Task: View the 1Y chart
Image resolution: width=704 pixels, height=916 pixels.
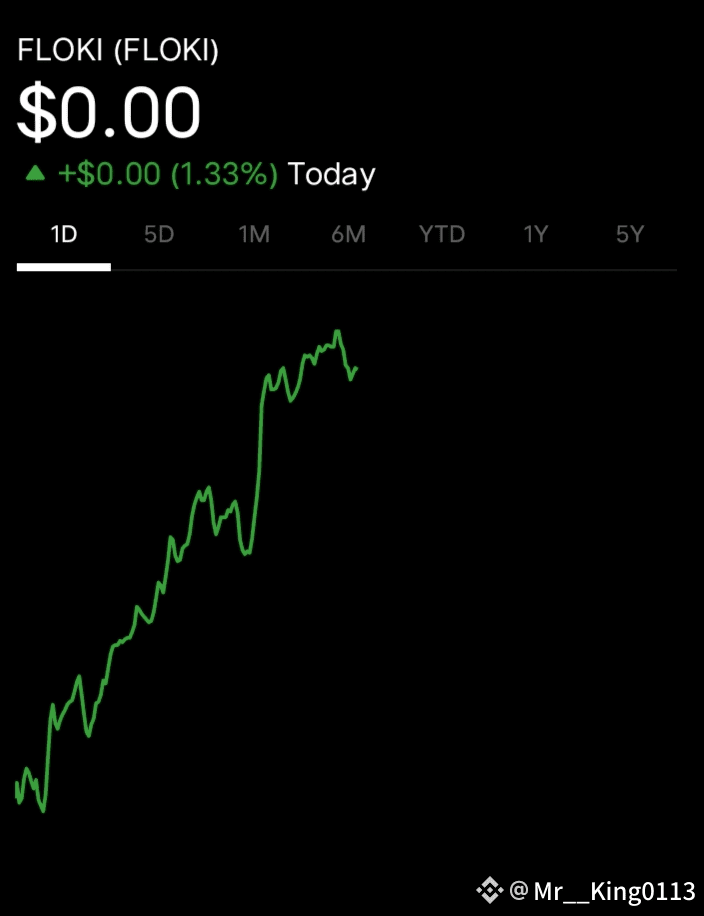Action: click(x=536, y=234)
